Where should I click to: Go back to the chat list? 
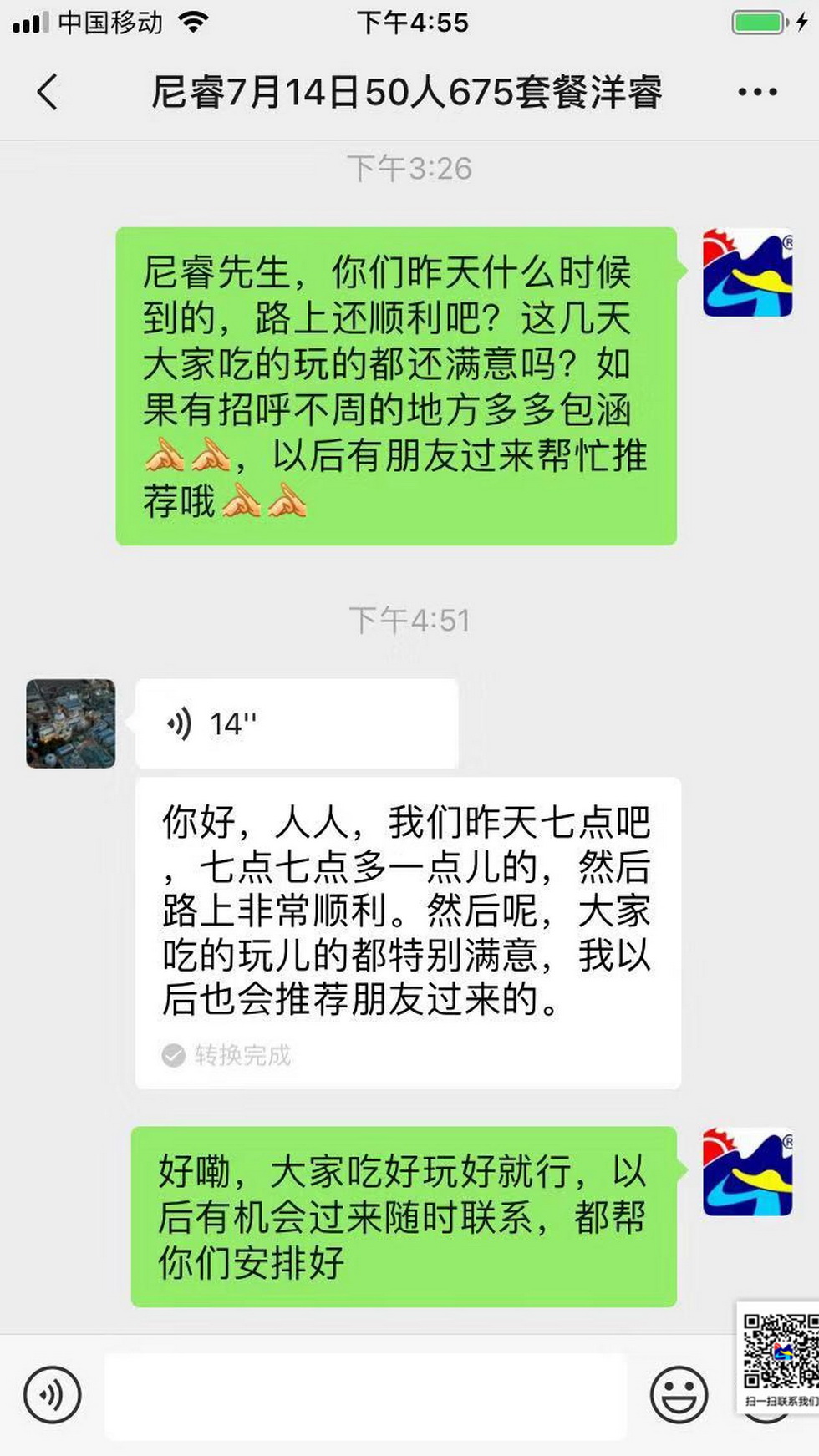pyautogui.click(x=48, y=92)
